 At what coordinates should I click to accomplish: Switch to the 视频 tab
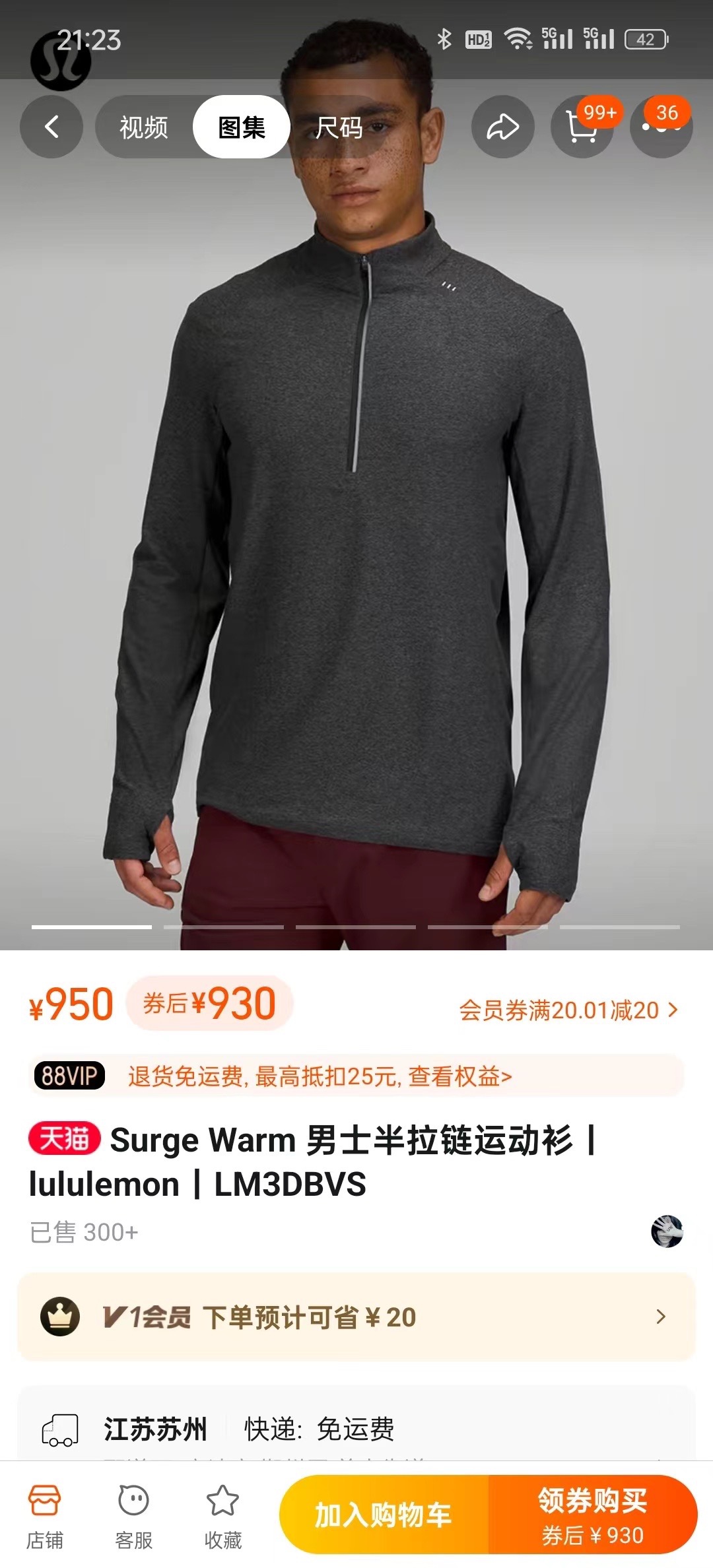click(144, 127)
